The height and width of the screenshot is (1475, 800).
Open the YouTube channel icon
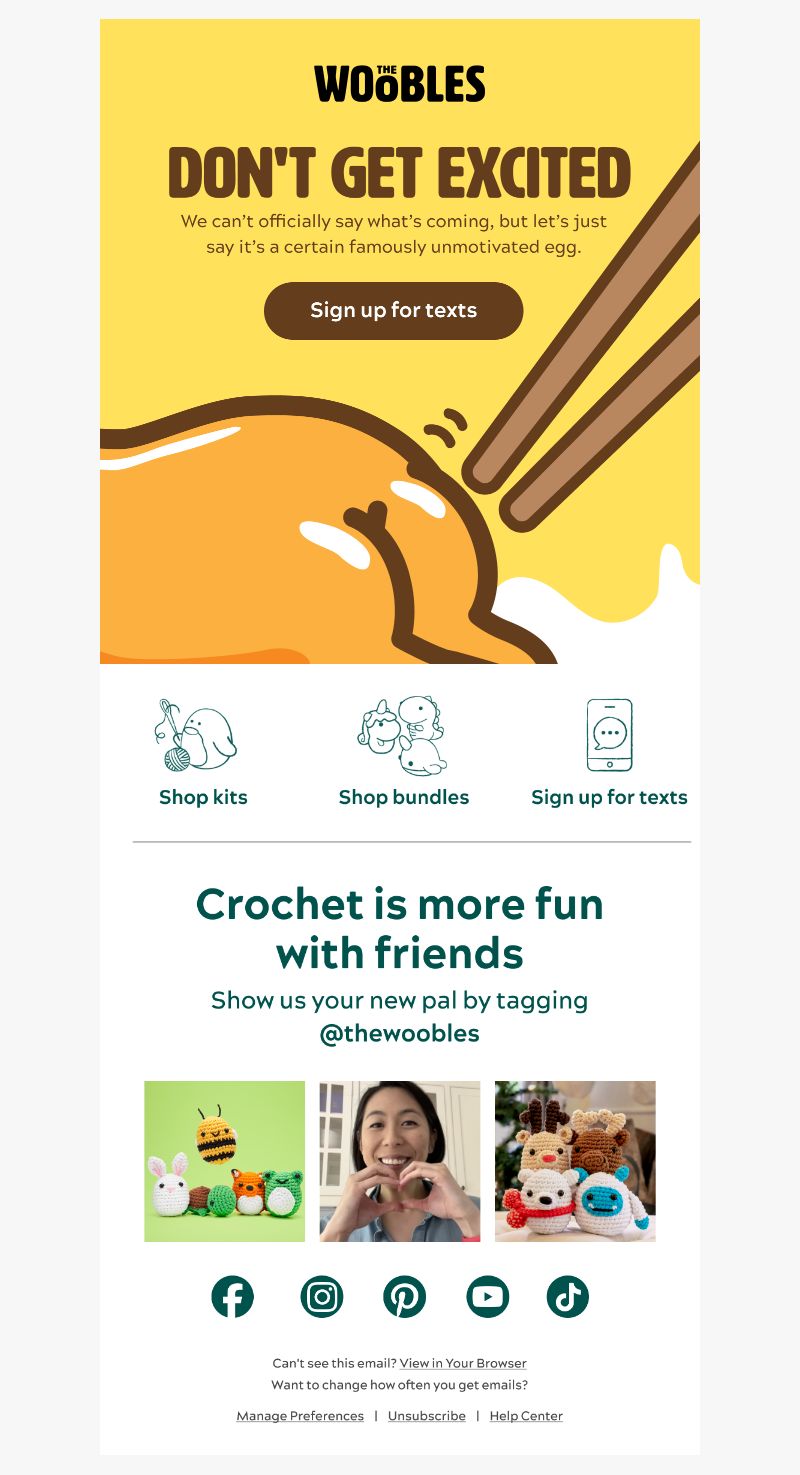click(487, 1297)
